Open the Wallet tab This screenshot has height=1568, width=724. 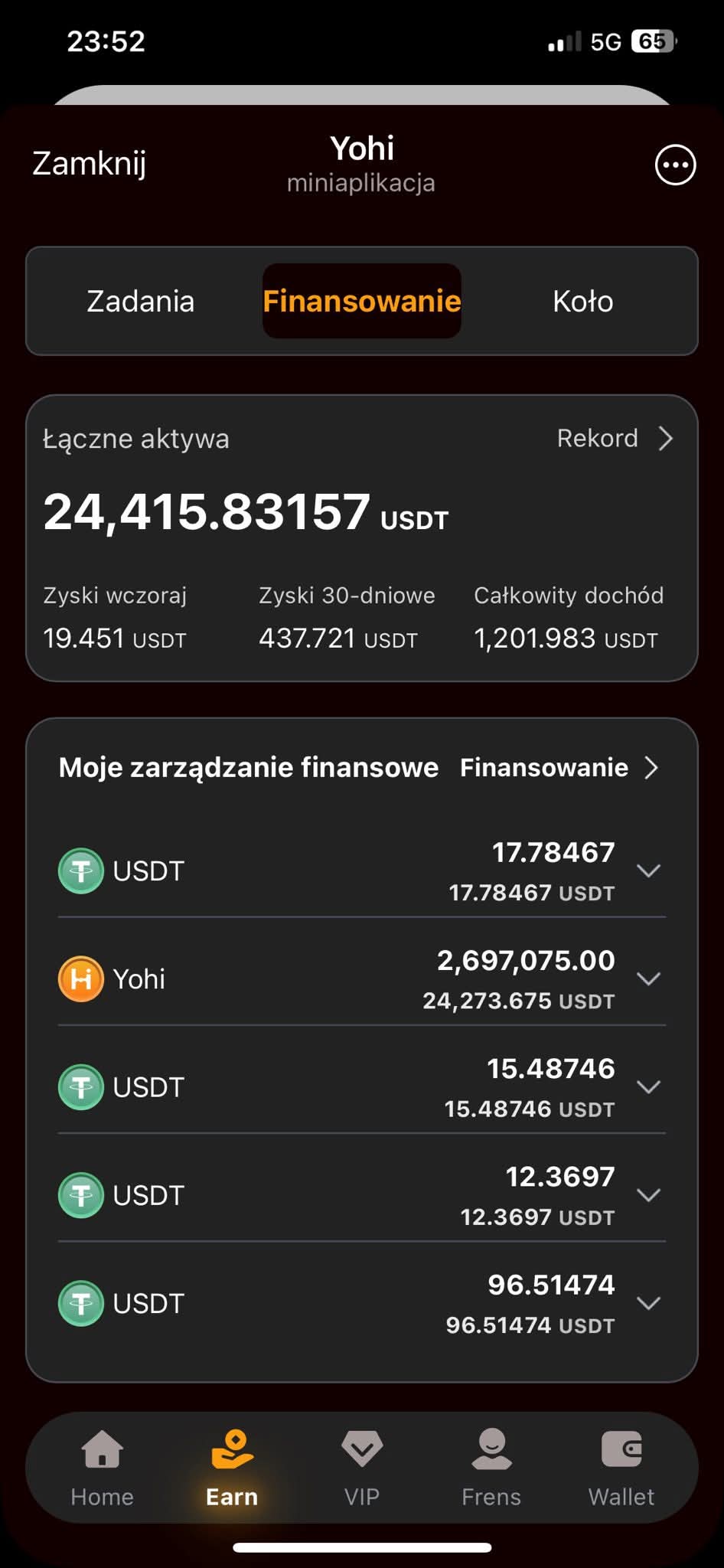point(621,1467)
